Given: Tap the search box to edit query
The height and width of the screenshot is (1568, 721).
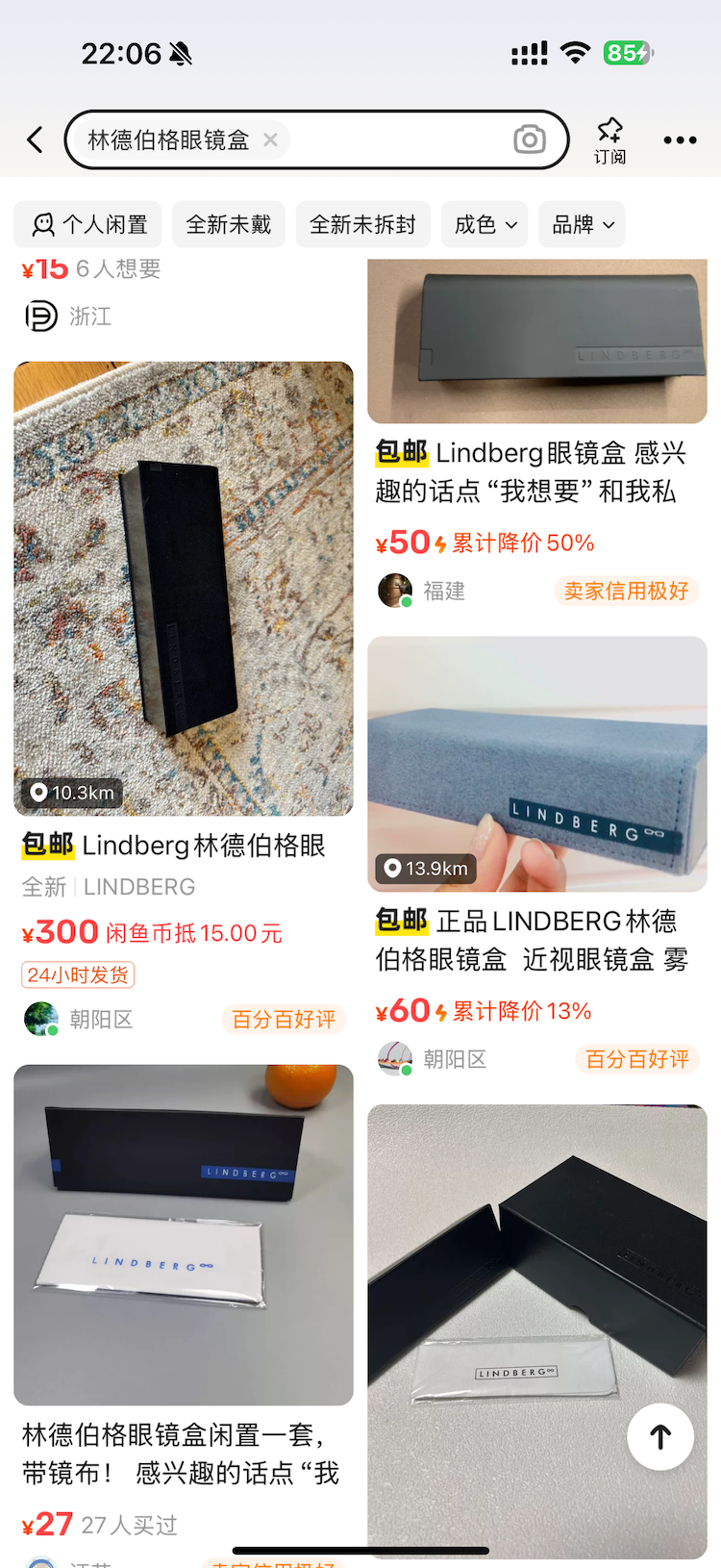Looking at the screenshot, I should (x=317, y=140).
